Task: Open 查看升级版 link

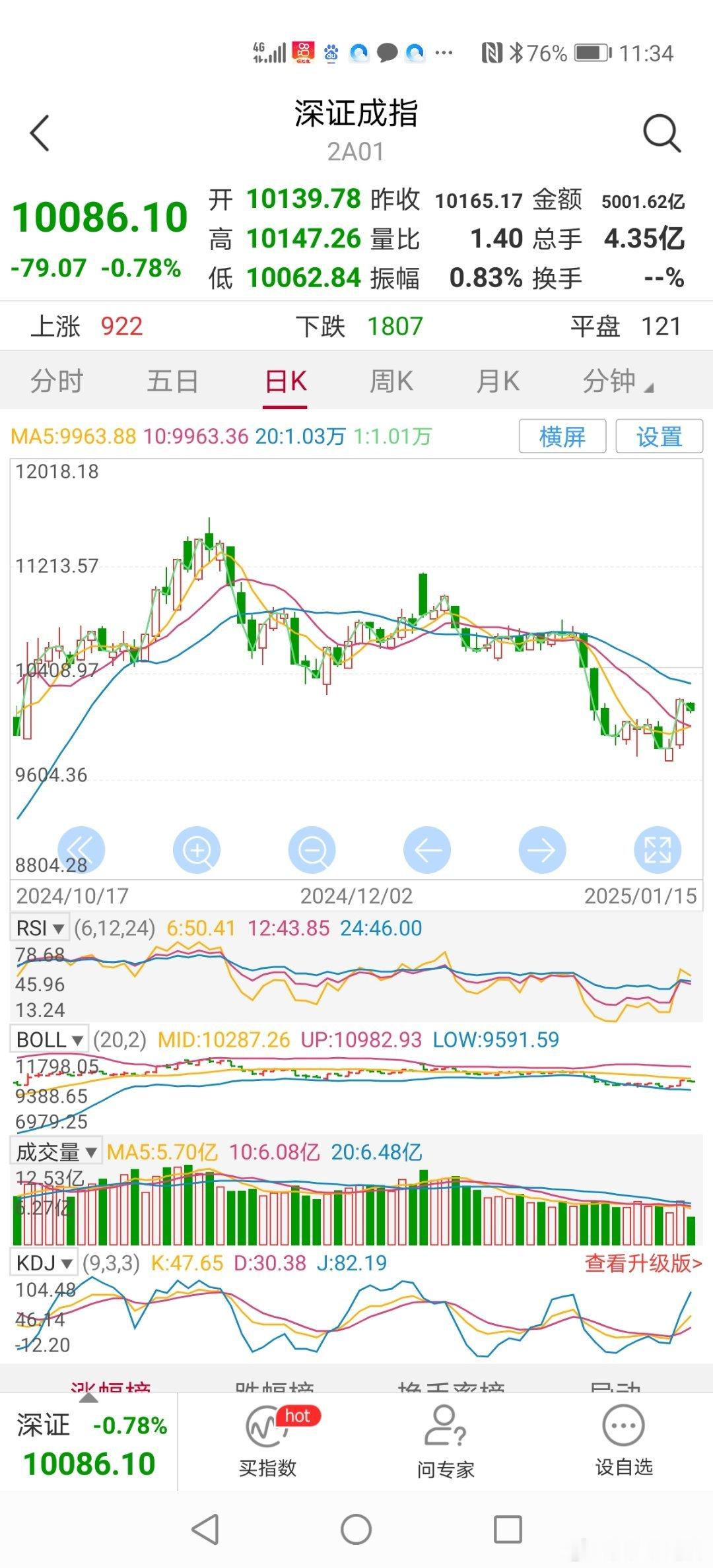Action: click(x=644, y=1262)
